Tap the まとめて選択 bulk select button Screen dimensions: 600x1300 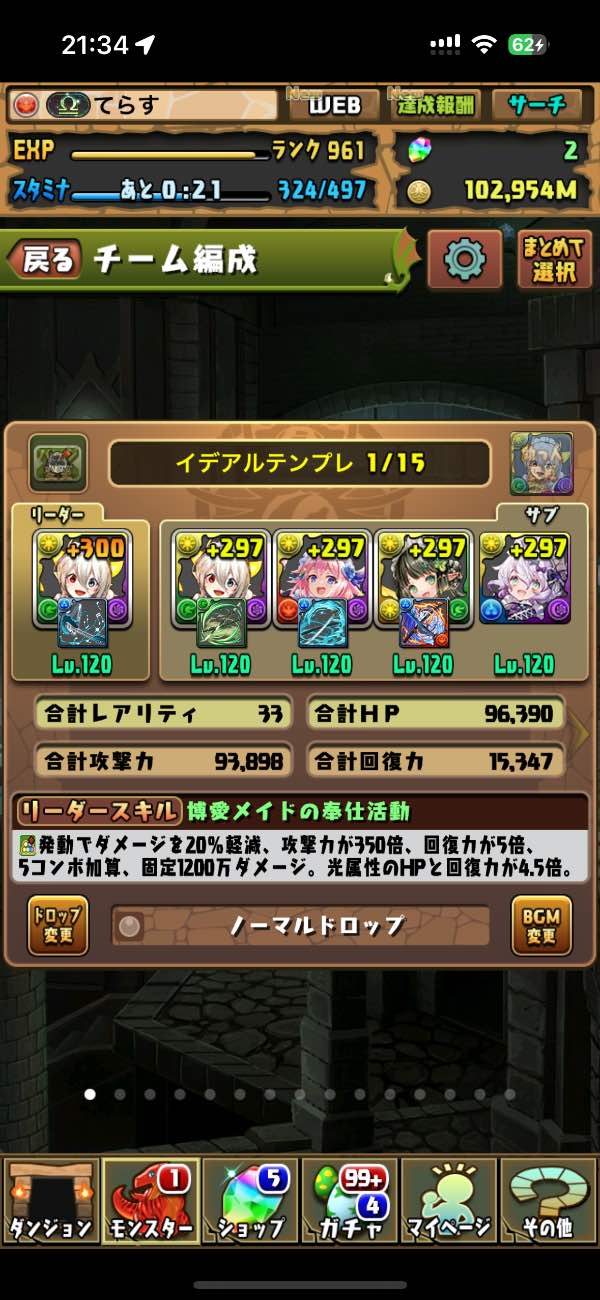coord(553,260)
